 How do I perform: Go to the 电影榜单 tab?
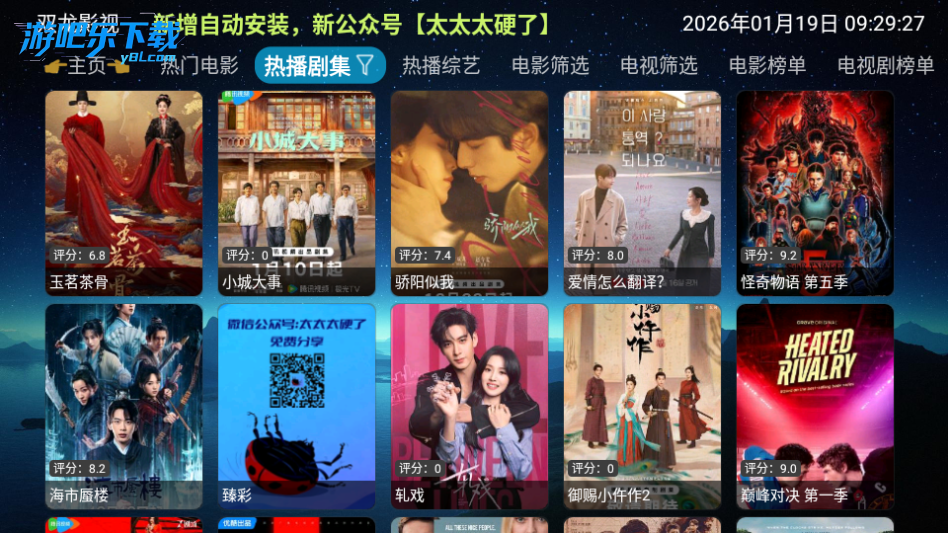pyautogui.click(x=767, y=66)
